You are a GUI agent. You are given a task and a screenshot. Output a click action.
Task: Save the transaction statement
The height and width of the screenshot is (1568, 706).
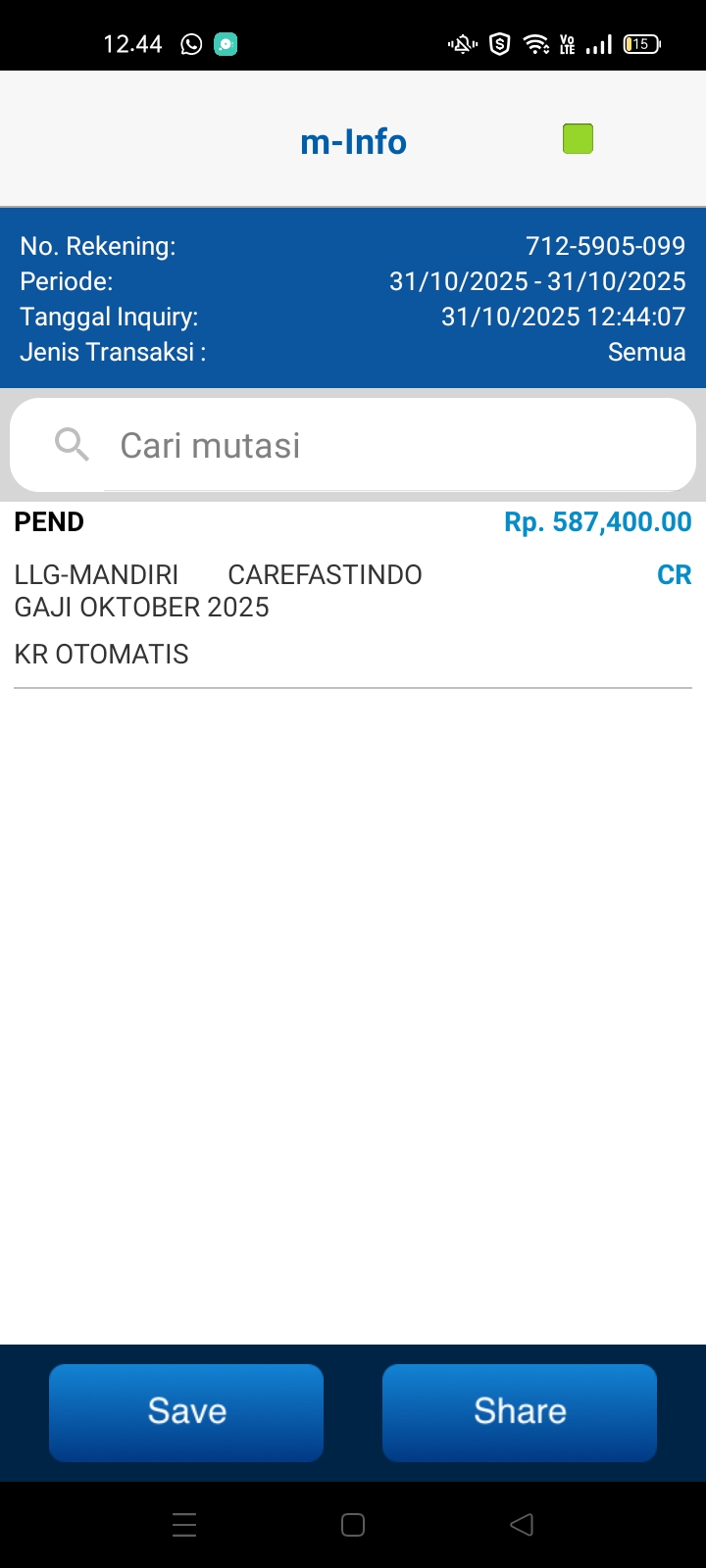click(186, 1412)
